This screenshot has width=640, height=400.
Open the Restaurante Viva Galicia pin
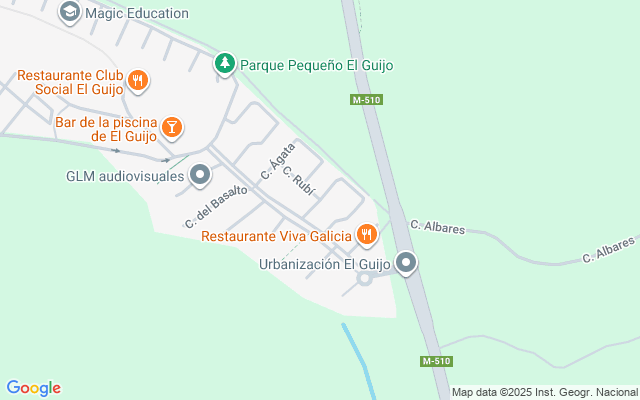[367, 235]
